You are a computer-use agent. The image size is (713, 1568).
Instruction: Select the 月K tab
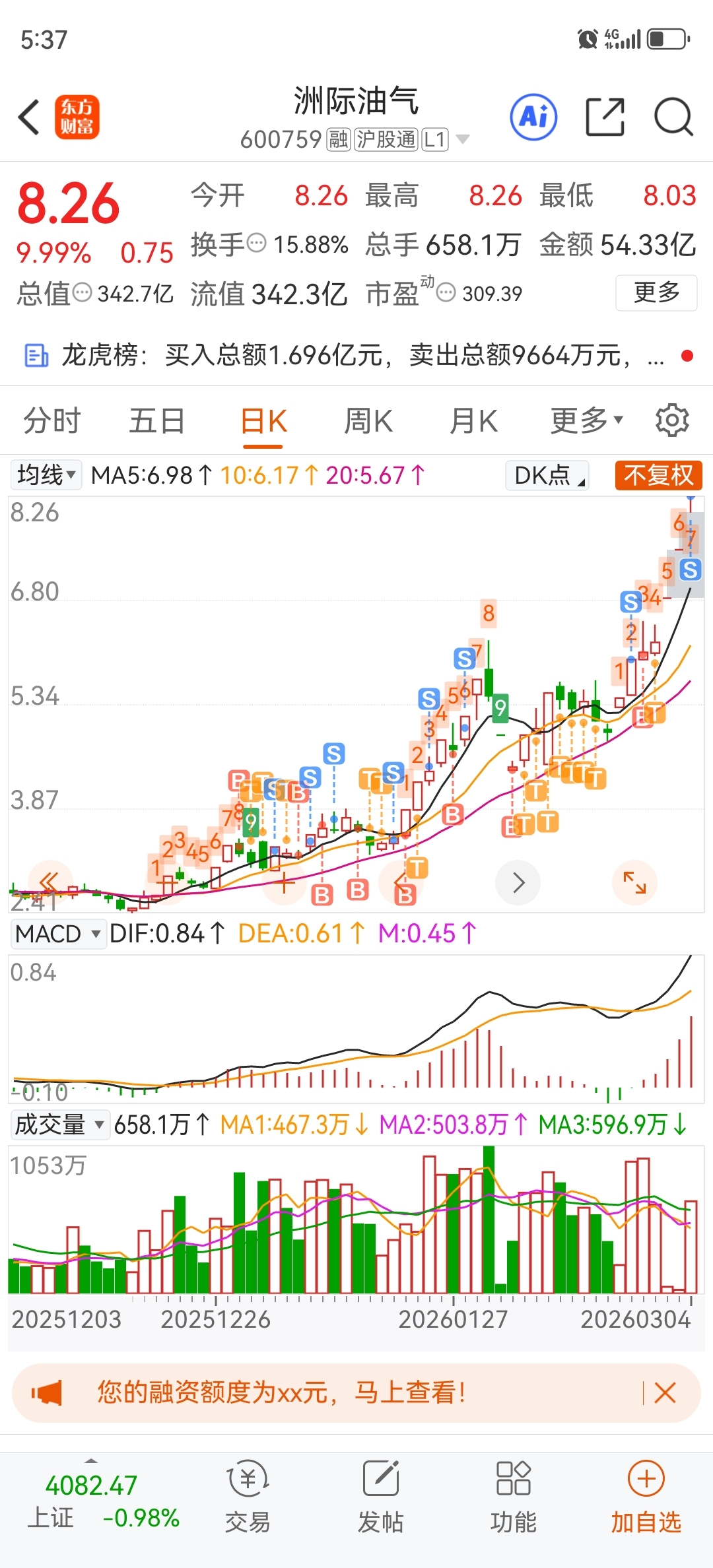point(473,420)
